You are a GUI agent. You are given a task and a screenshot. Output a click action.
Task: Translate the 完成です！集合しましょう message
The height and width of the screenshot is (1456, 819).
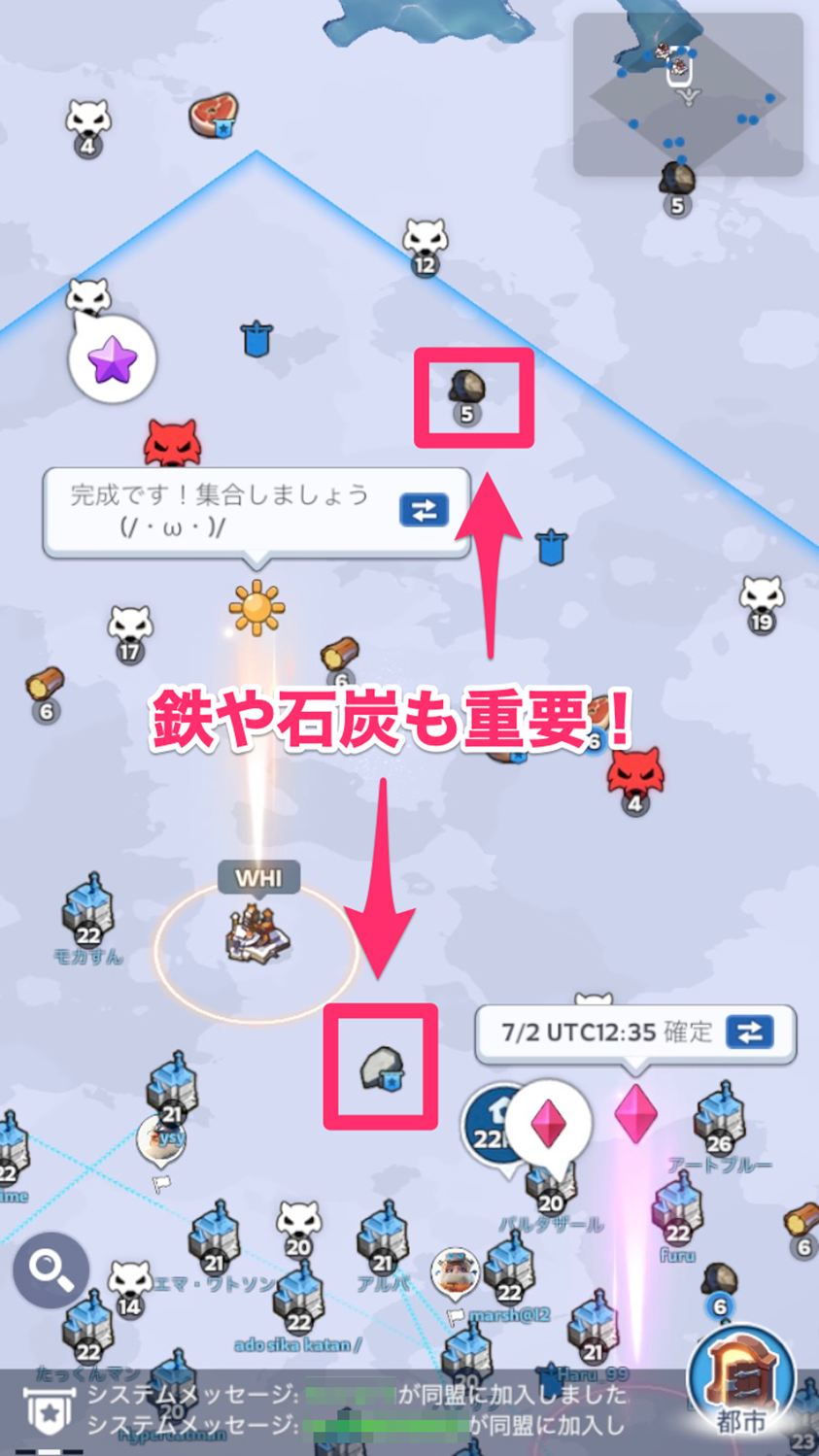click(x=424, y=511)
